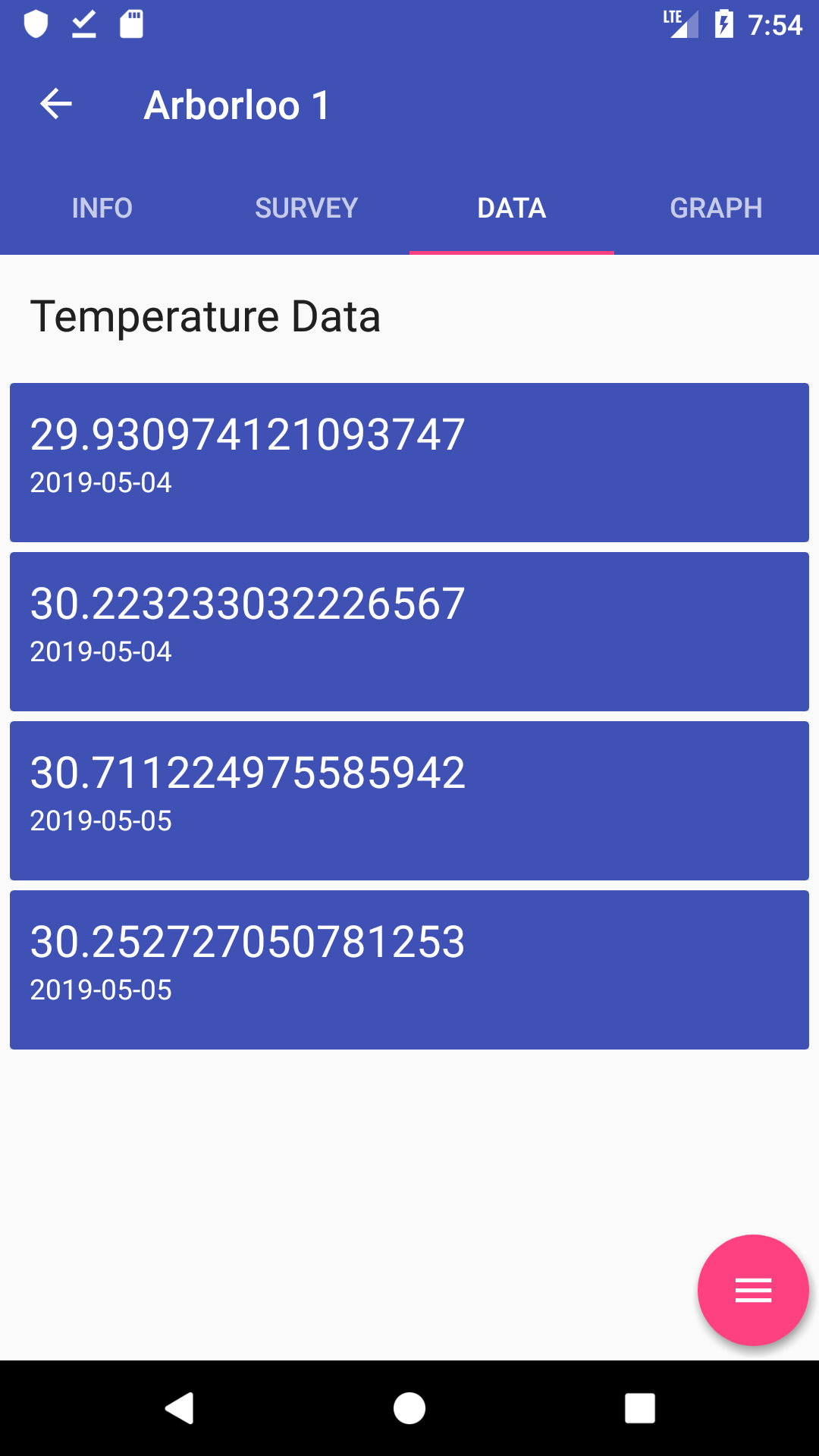
Task: Open the 29.930974121093747 temperature card
Action: click(x=409, y=463)
